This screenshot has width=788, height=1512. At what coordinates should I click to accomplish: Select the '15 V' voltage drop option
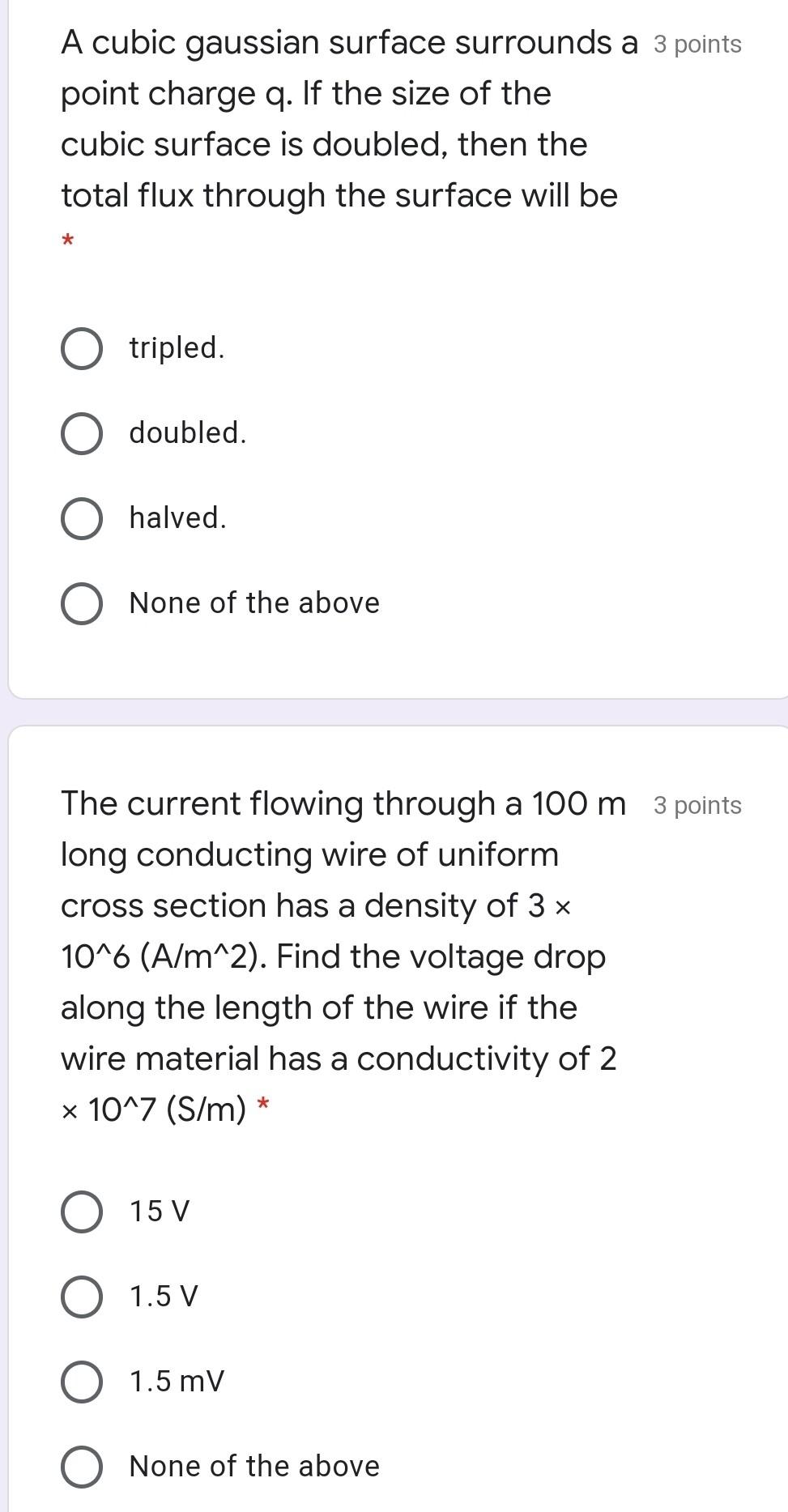tap(82, 1212)
